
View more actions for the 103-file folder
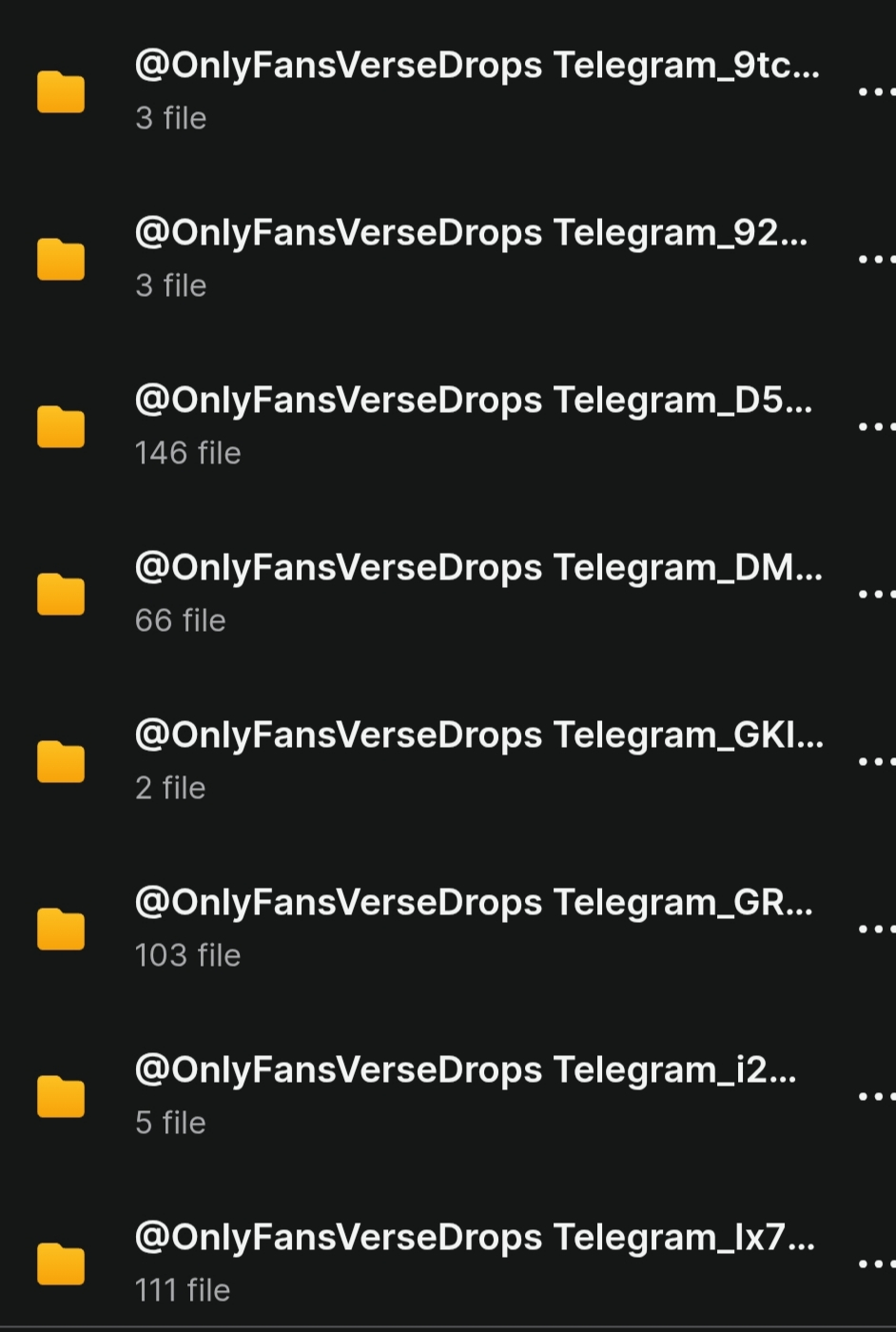(x=876, y=930)
